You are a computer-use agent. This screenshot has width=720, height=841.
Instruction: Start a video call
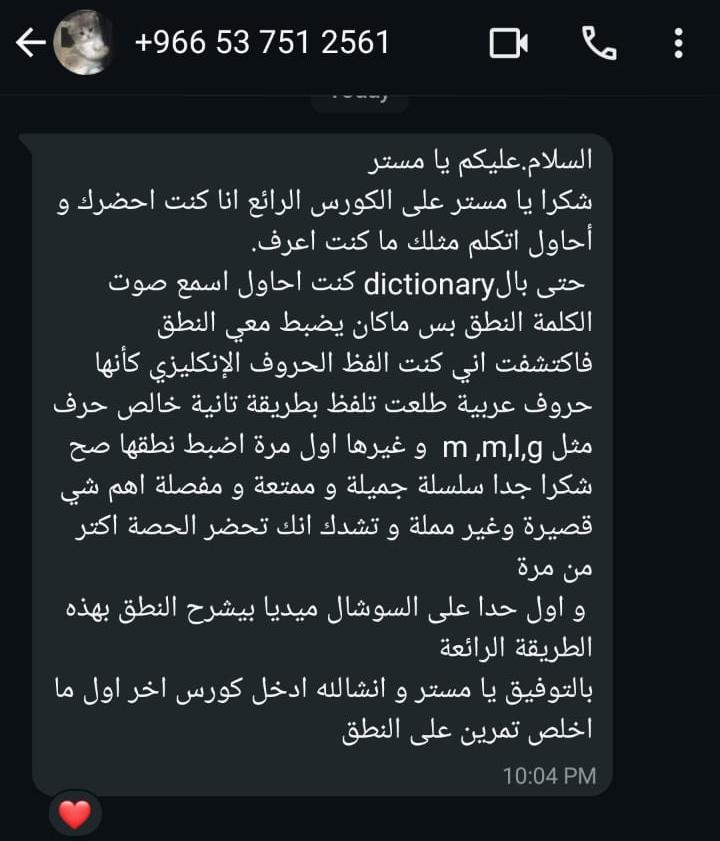pos(509,43)
